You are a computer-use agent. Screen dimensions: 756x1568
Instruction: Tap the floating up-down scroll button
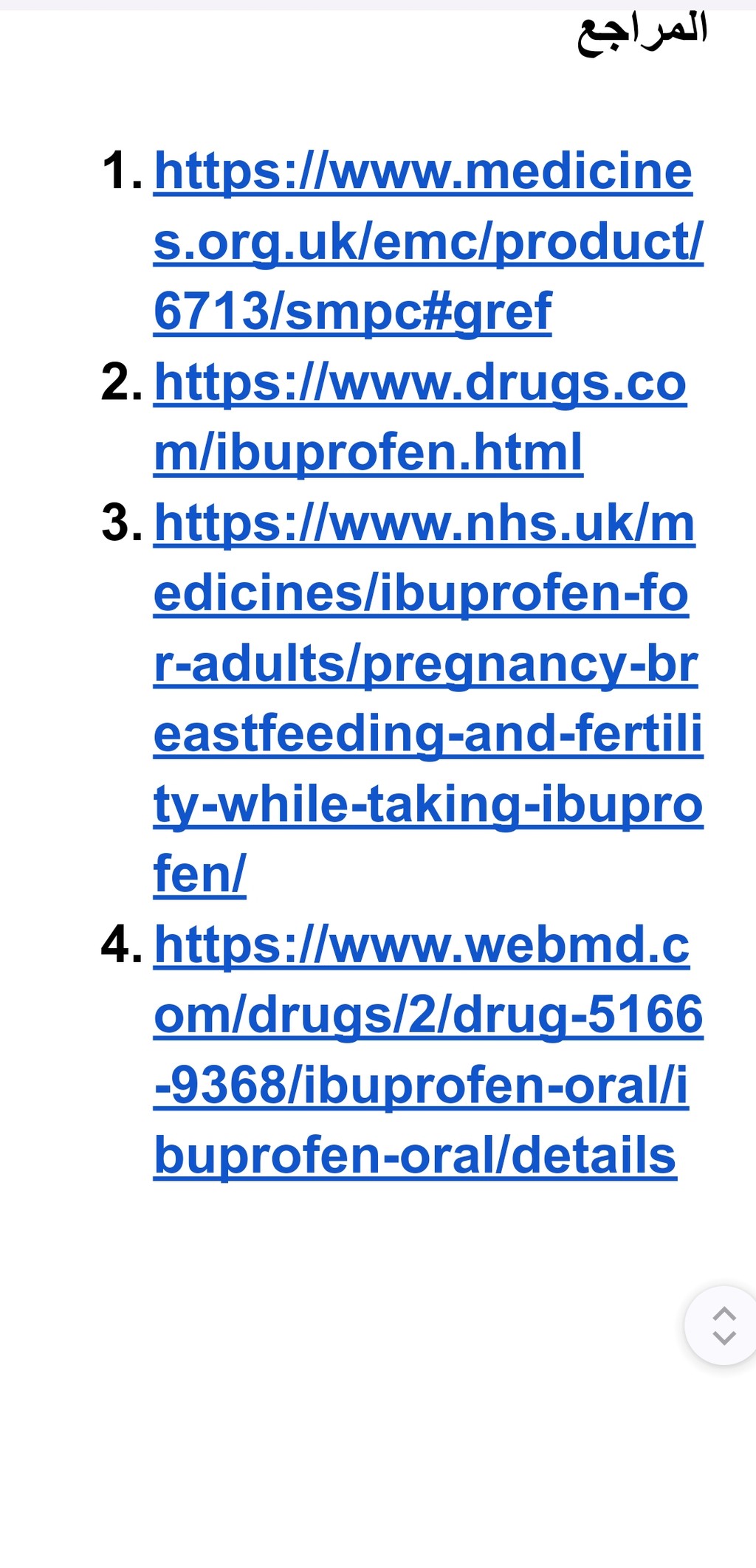[724, 1325]
